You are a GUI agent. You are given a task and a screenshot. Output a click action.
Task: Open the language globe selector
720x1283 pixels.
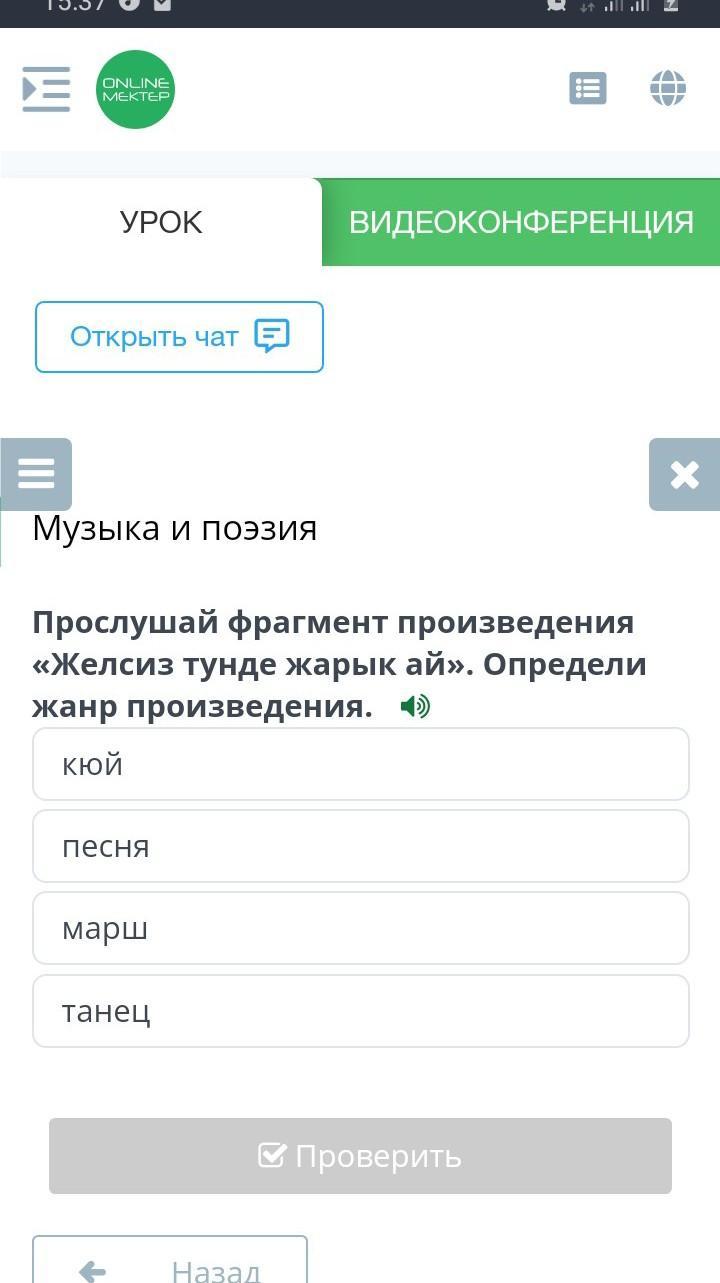[668, 89]
